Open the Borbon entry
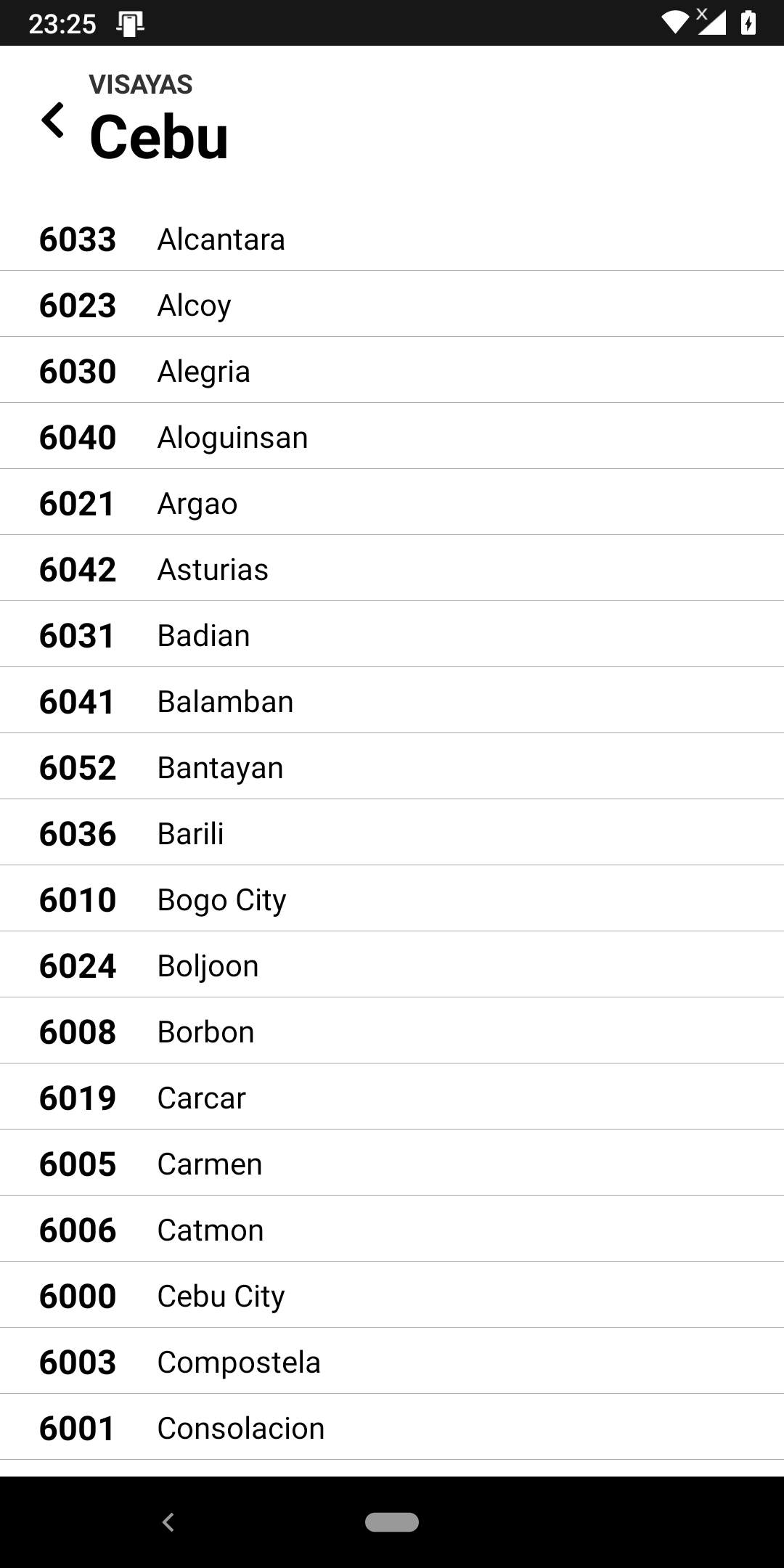This screenshot has width=784, height=1568. pyautogui.click(x=392, y=1031)
